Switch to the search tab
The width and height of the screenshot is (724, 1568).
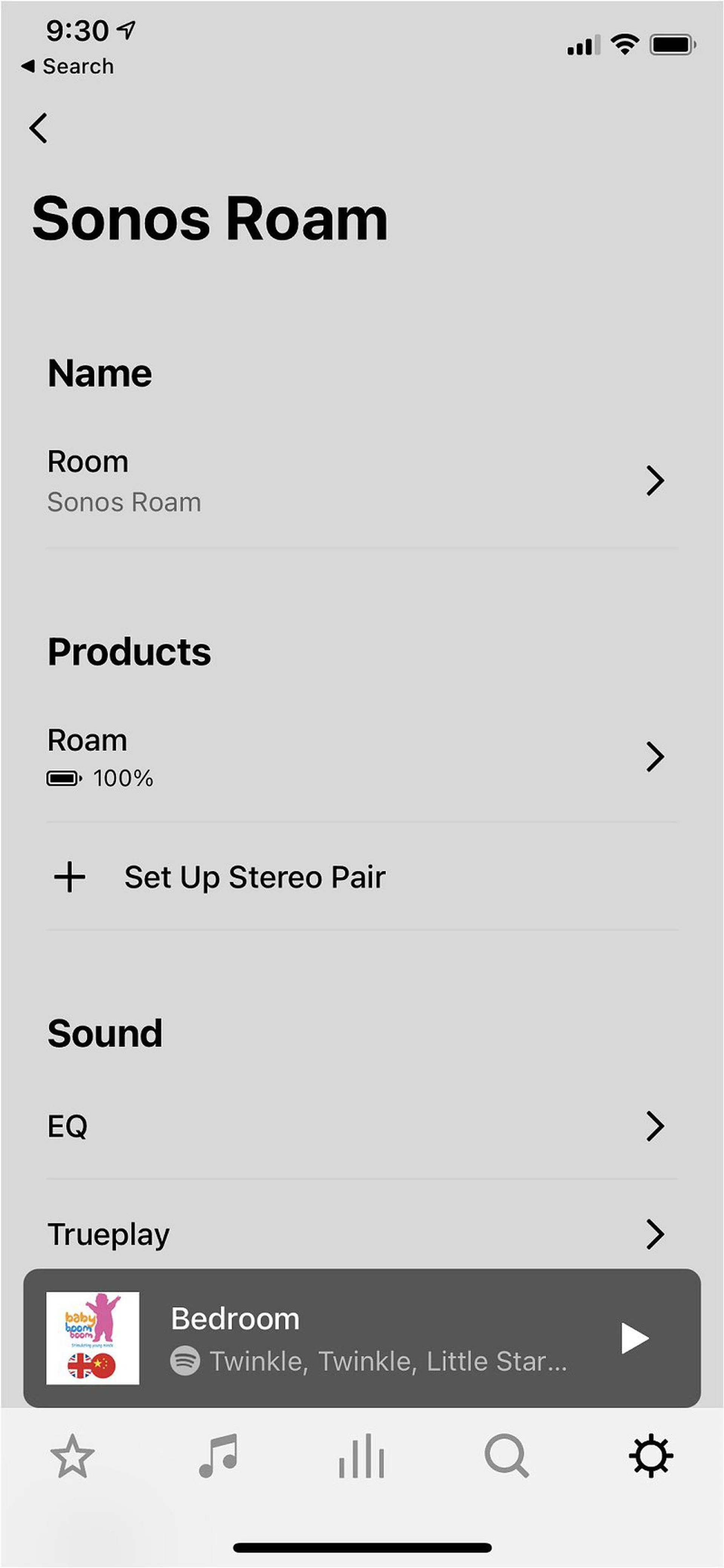pos(506,1456)
